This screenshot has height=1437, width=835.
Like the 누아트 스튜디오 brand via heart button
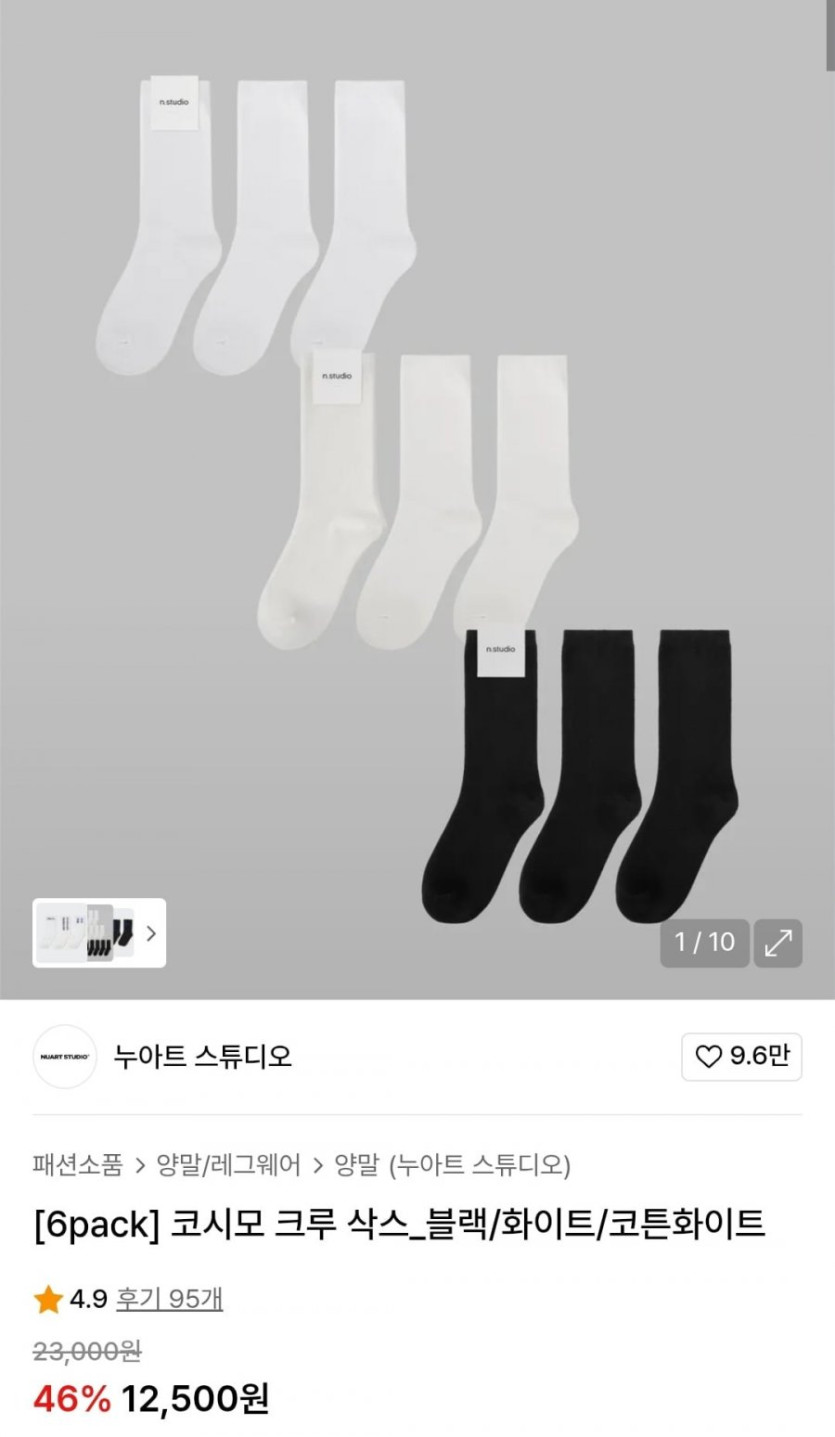pos(741,1057)
